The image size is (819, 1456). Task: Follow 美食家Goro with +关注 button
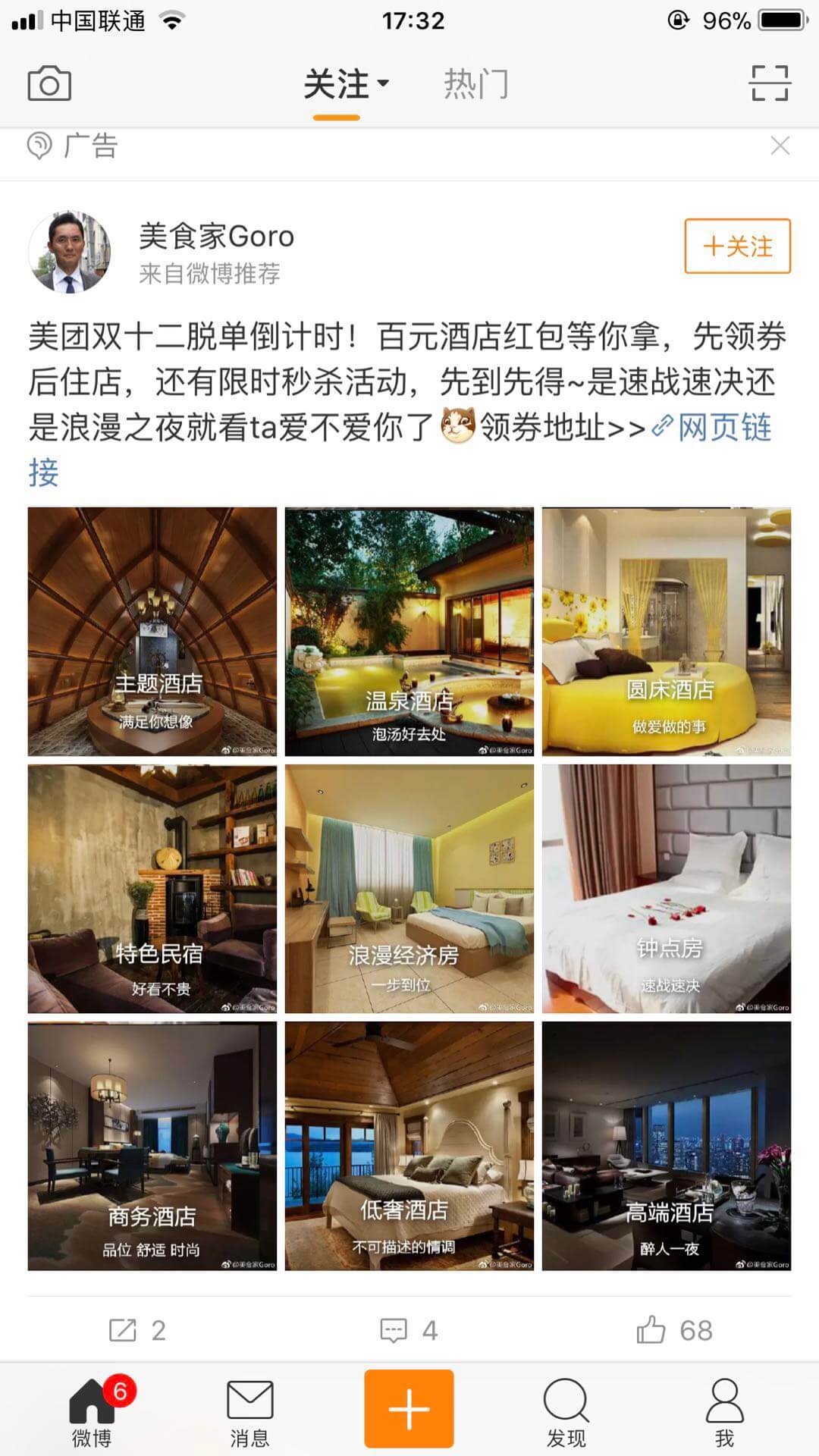pos(737,246)
